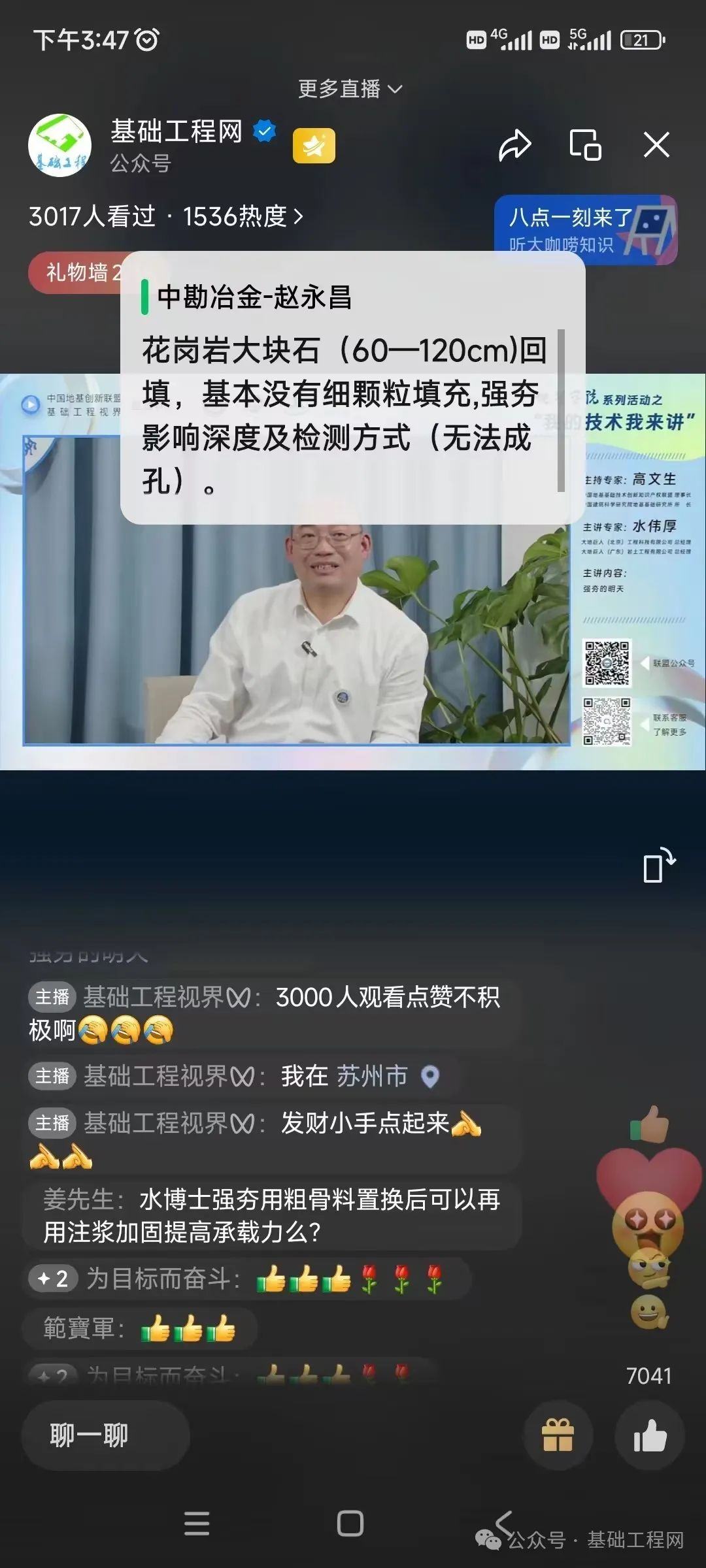The height and width of the screenshot is (1568, 706).
Task: Switch to floating window mode
Action: pos(585,145)
